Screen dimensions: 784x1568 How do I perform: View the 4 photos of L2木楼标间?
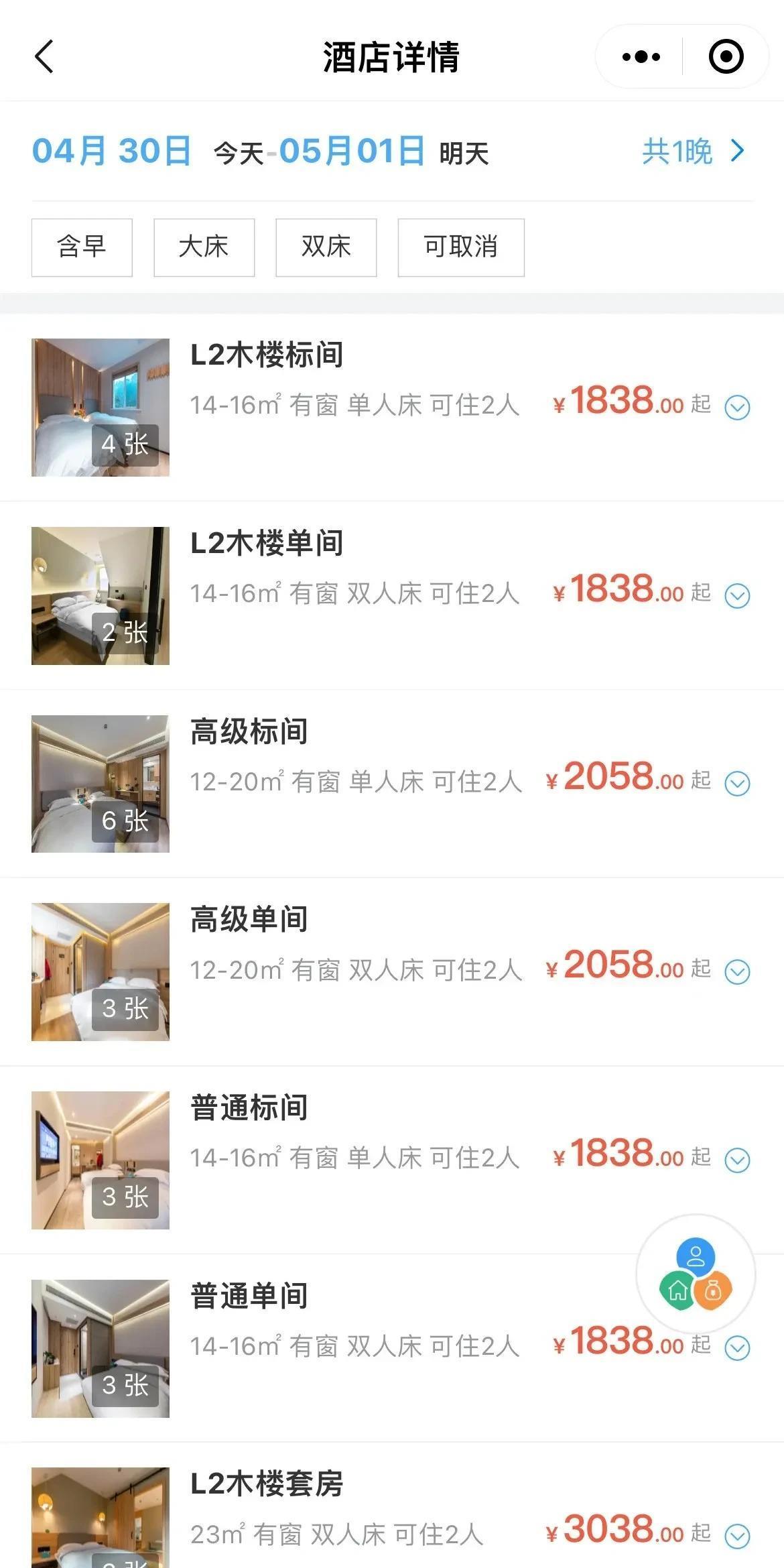coord(101,408)
